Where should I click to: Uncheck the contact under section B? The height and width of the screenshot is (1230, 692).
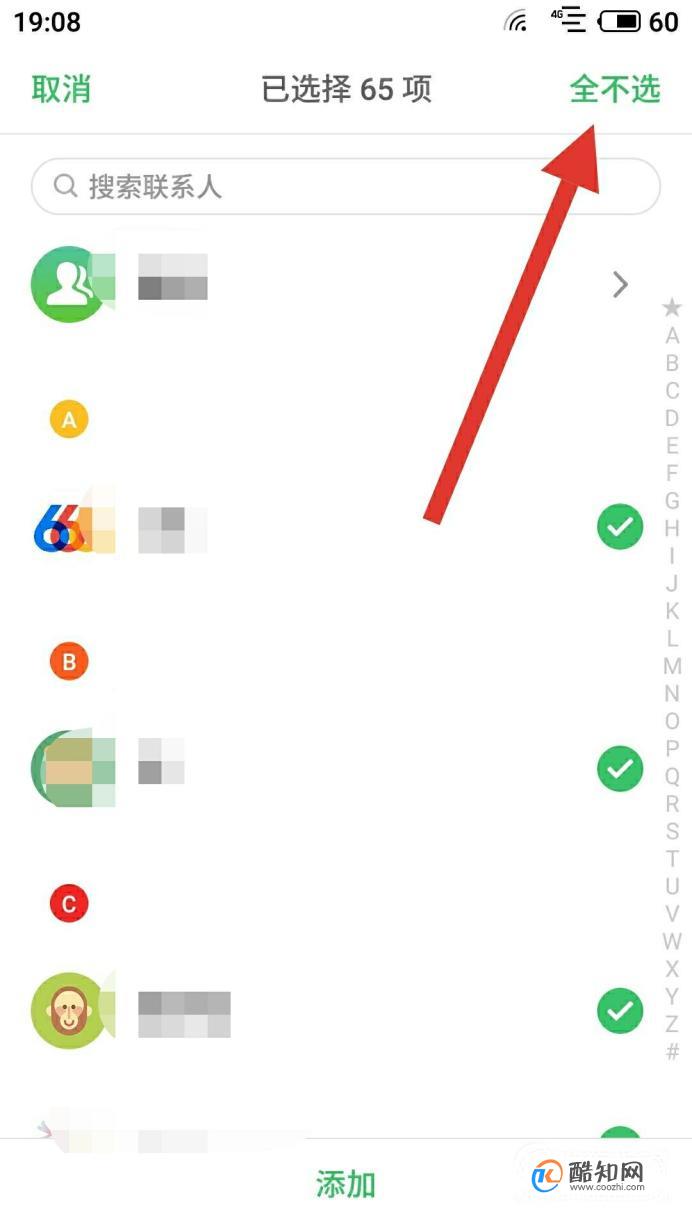click(x=620, y=768)
